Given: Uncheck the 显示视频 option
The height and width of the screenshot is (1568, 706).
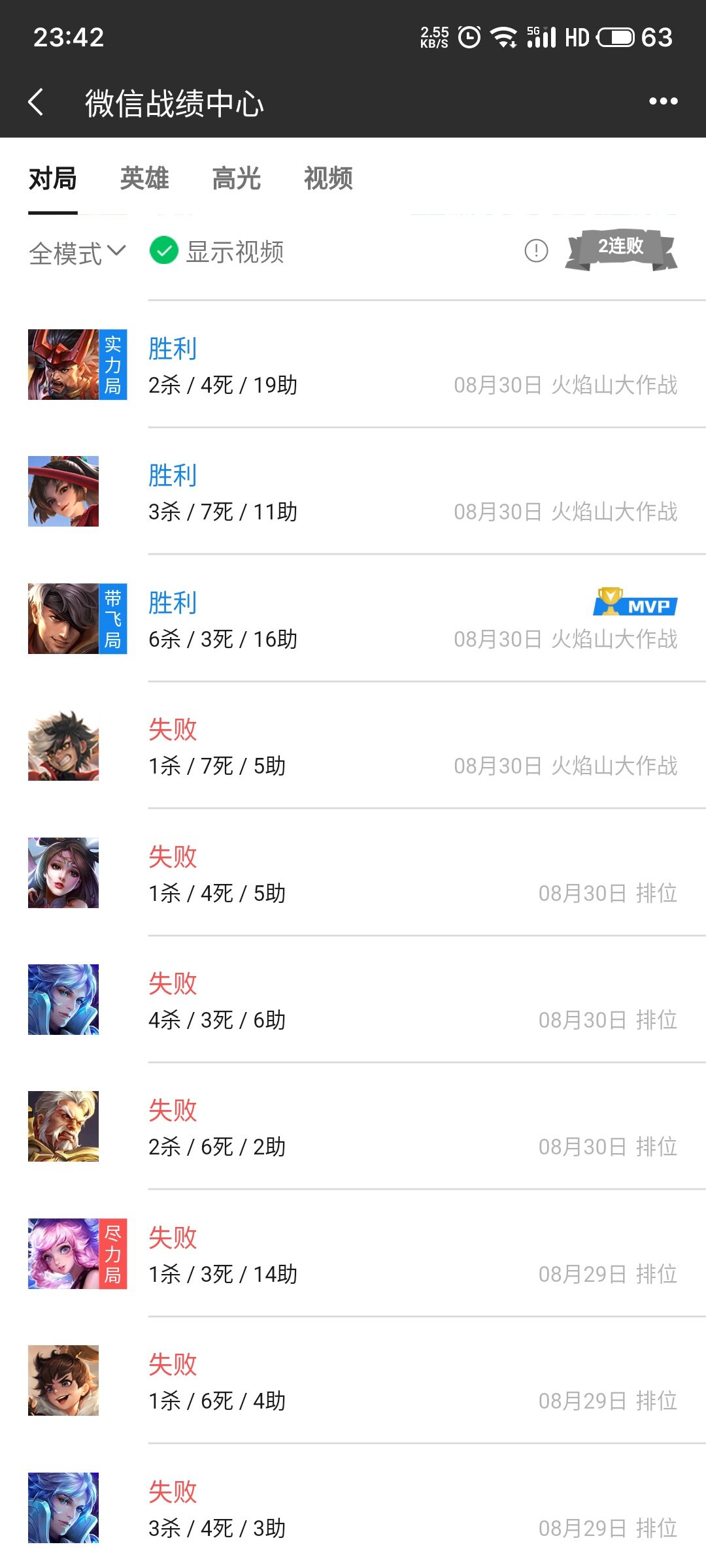Looking at the screenshot, I should [x=164, y=251].
